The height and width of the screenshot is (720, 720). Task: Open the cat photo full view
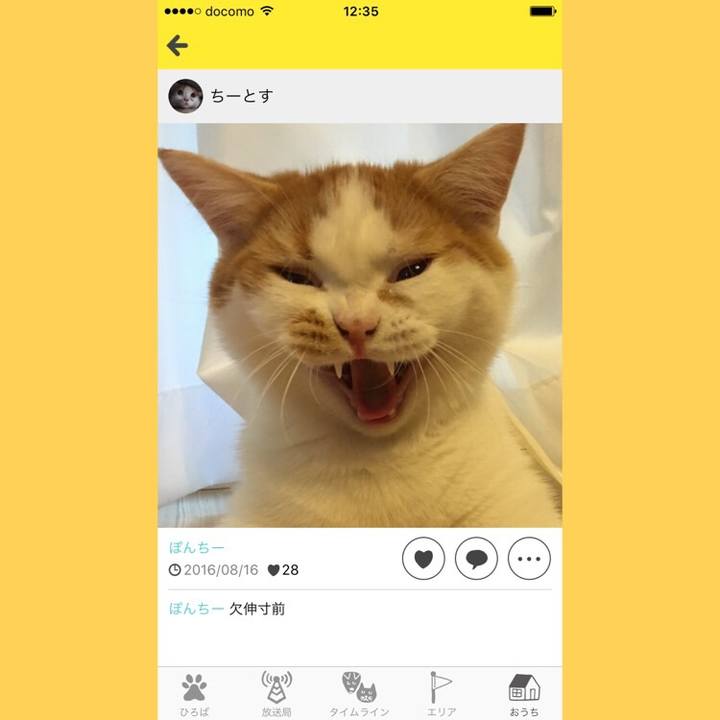click(360, 325)
